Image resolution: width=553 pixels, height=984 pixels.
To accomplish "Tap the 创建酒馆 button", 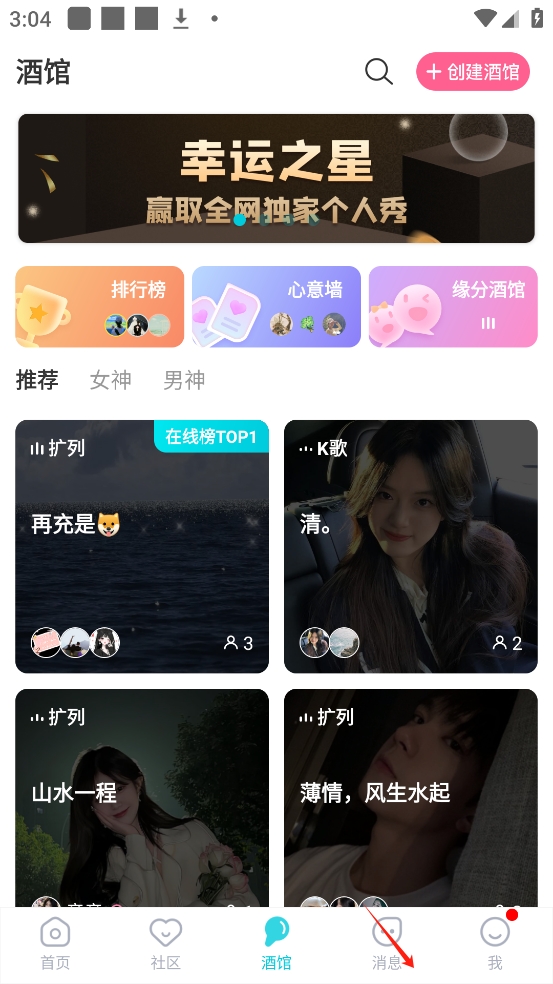I will (x=473, y=72).
